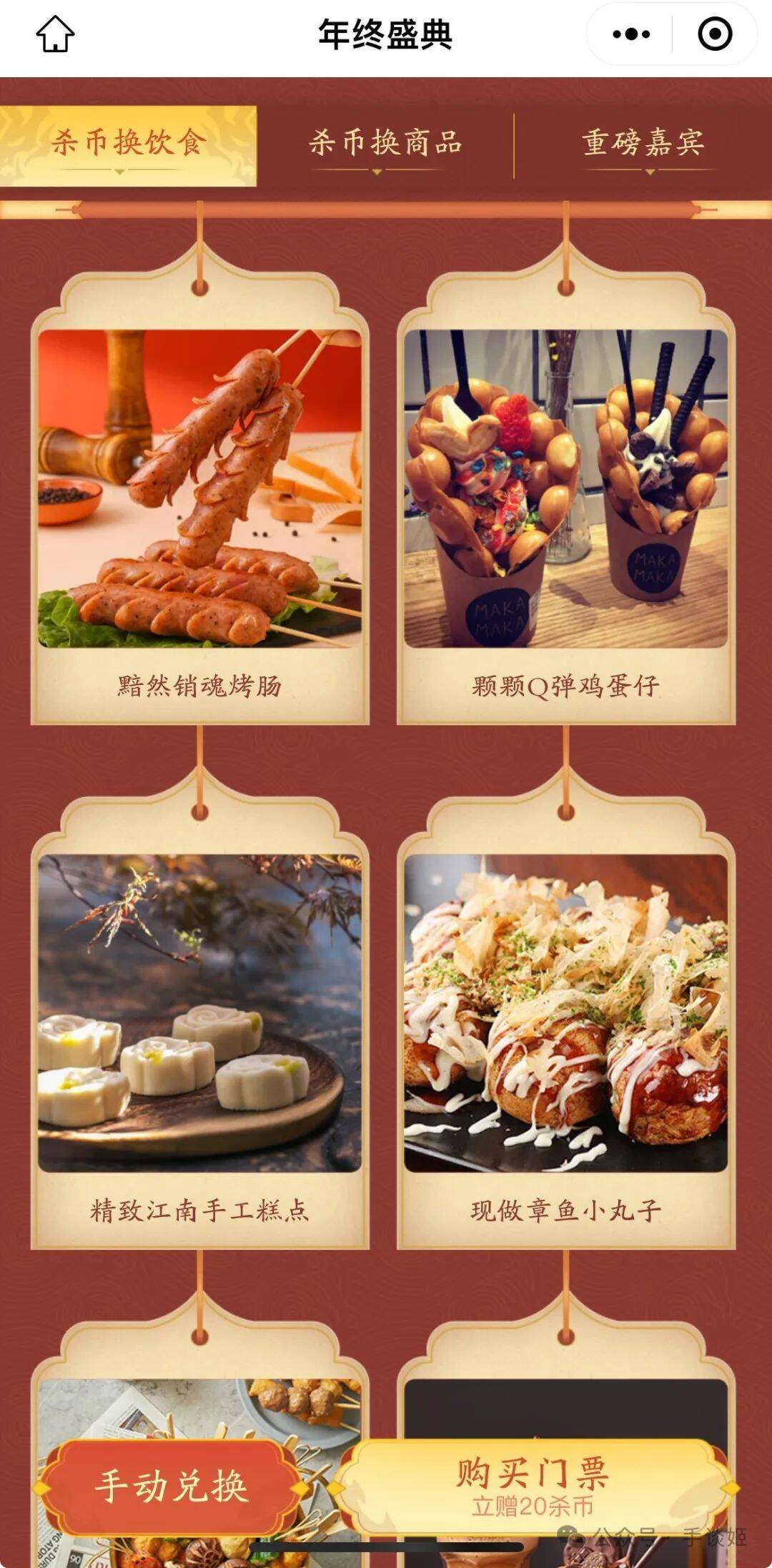The height and width of the screenshot is (1568, 772).
Task: Switch to the 重磅嘉宾 tab
Action: [643, 144]
